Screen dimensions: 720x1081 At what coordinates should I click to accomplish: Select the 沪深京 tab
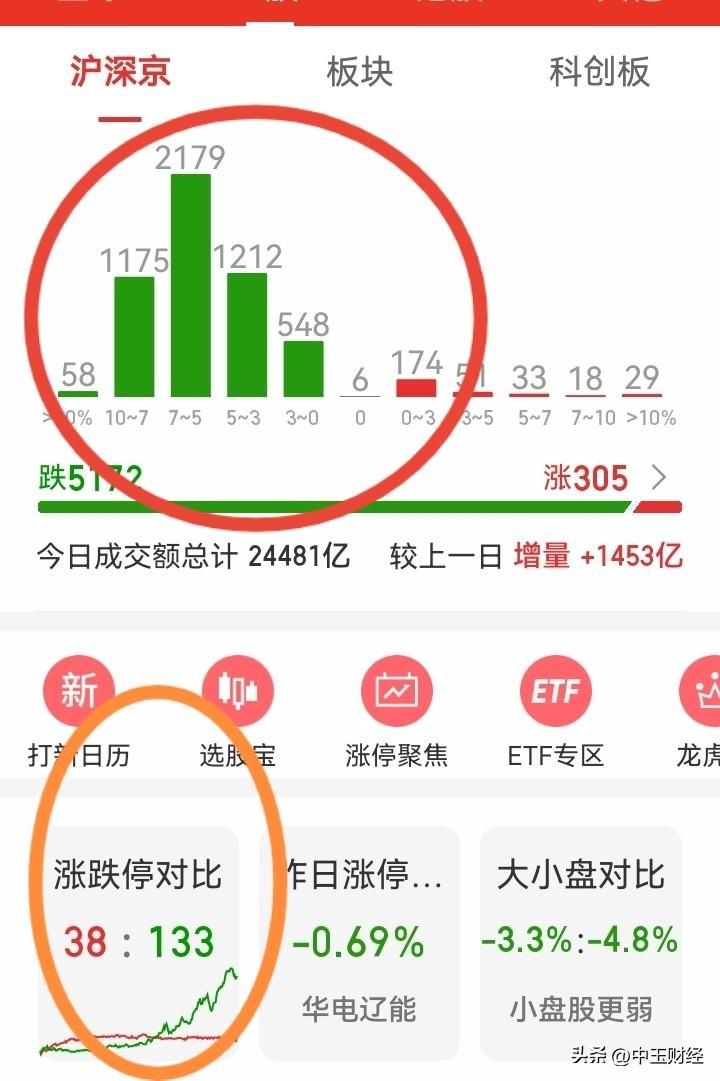[x=120, y=71]
